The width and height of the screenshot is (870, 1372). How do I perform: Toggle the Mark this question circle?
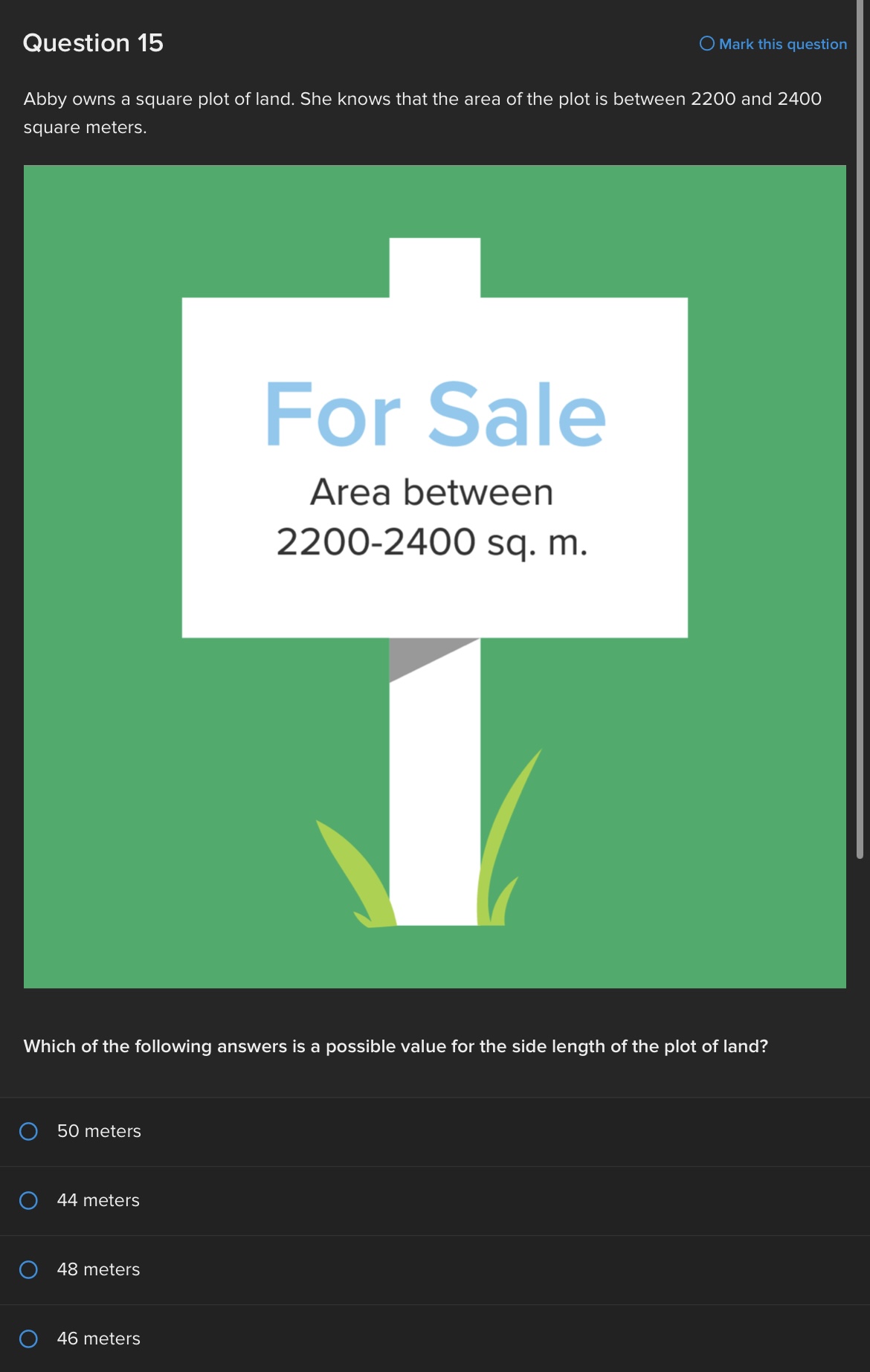[706, 44]
